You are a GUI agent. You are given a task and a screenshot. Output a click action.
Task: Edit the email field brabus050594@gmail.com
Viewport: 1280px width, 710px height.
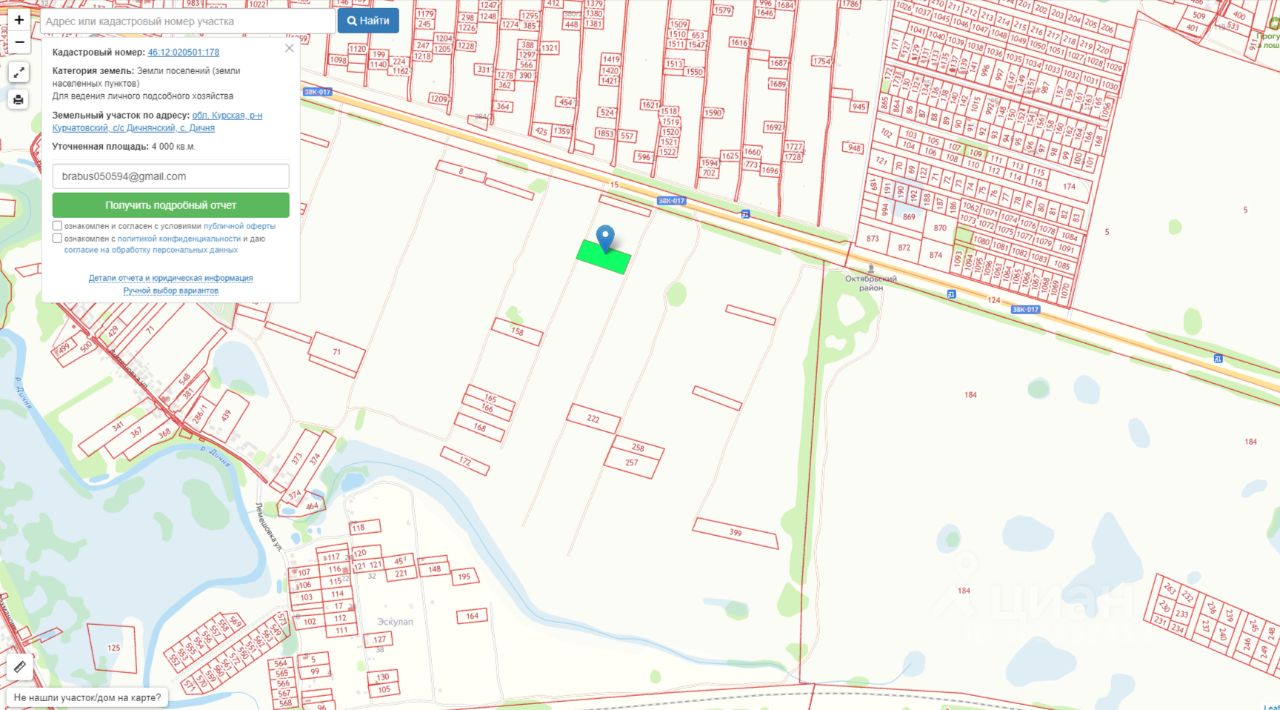pos(171,176)
